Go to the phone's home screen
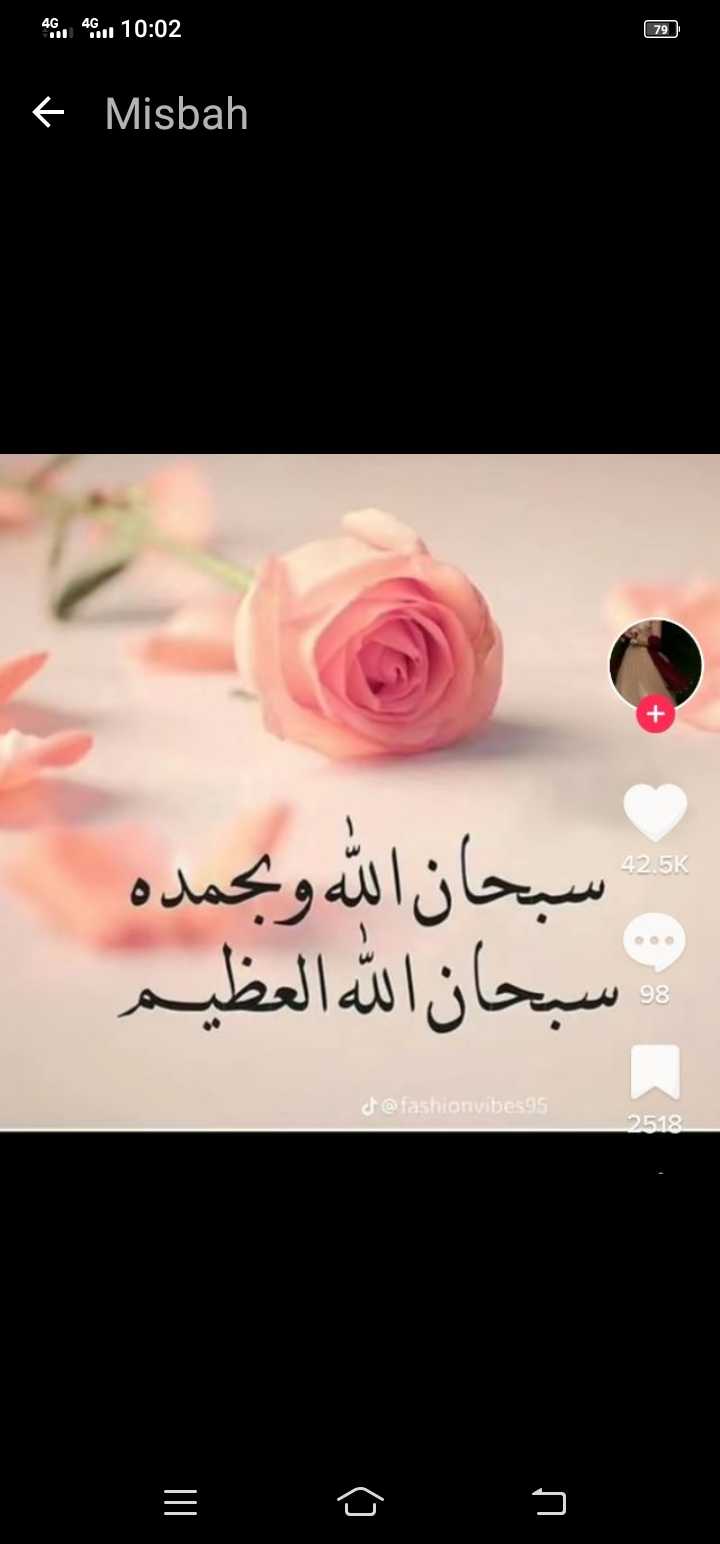The height and width of the screenshot is (1544, 720). [360, 1501]
